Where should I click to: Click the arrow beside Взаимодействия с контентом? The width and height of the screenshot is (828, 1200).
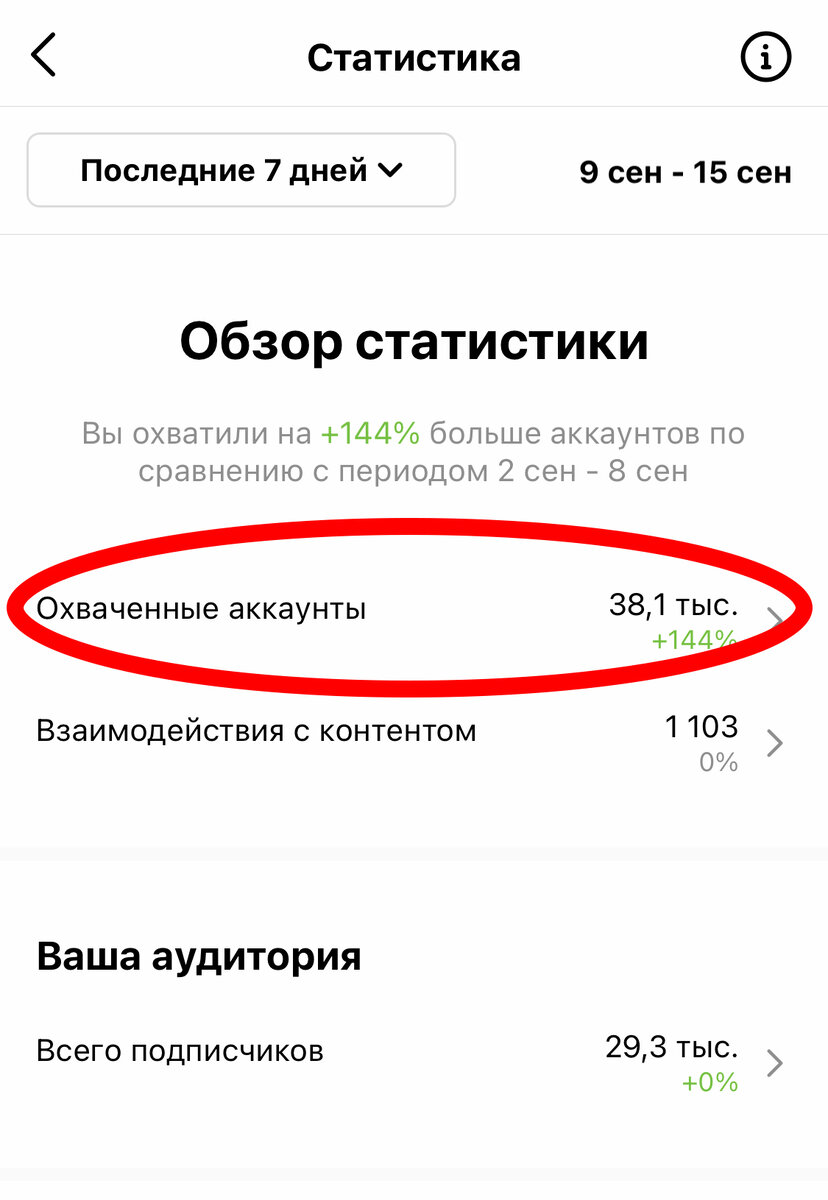tap(776, 742)
